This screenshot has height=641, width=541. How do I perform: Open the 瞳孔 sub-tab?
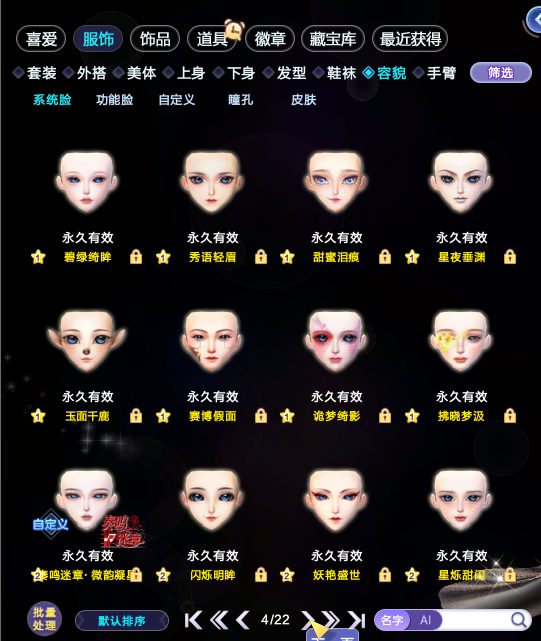(x=240, y=100)
